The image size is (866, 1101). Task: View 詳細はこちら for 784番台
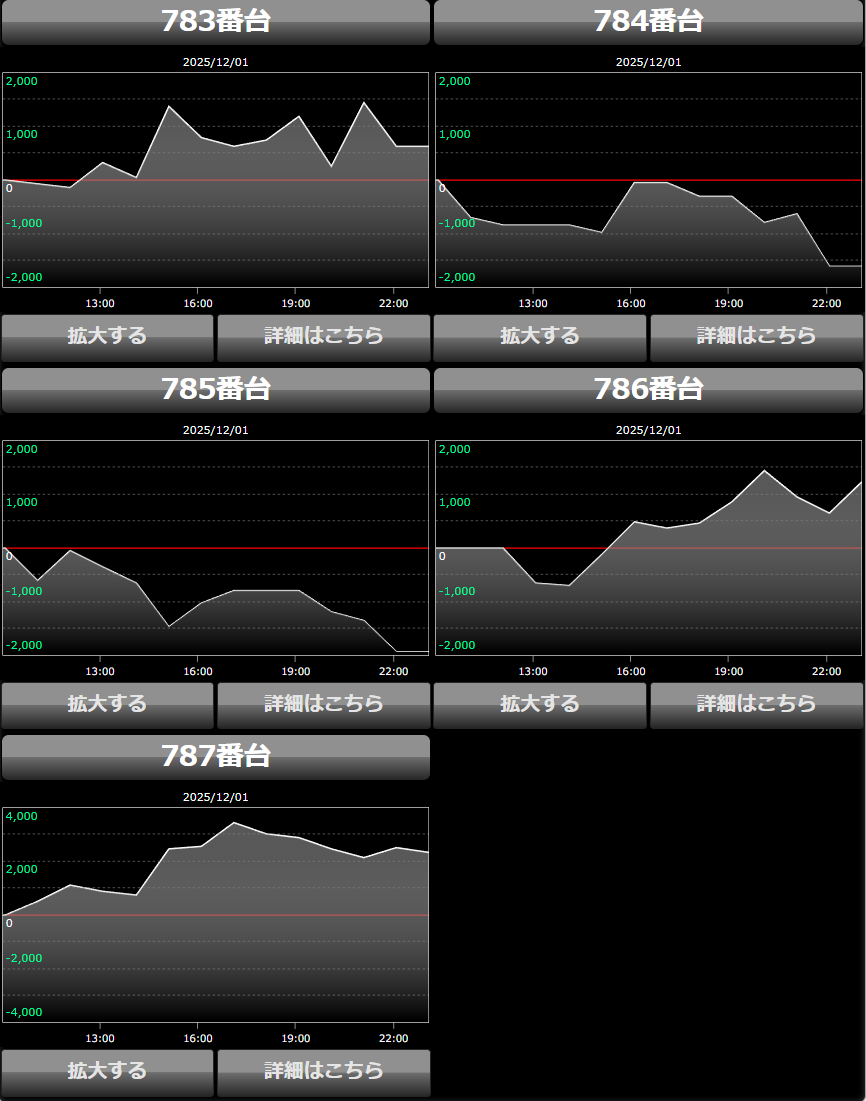pos(756,337)
